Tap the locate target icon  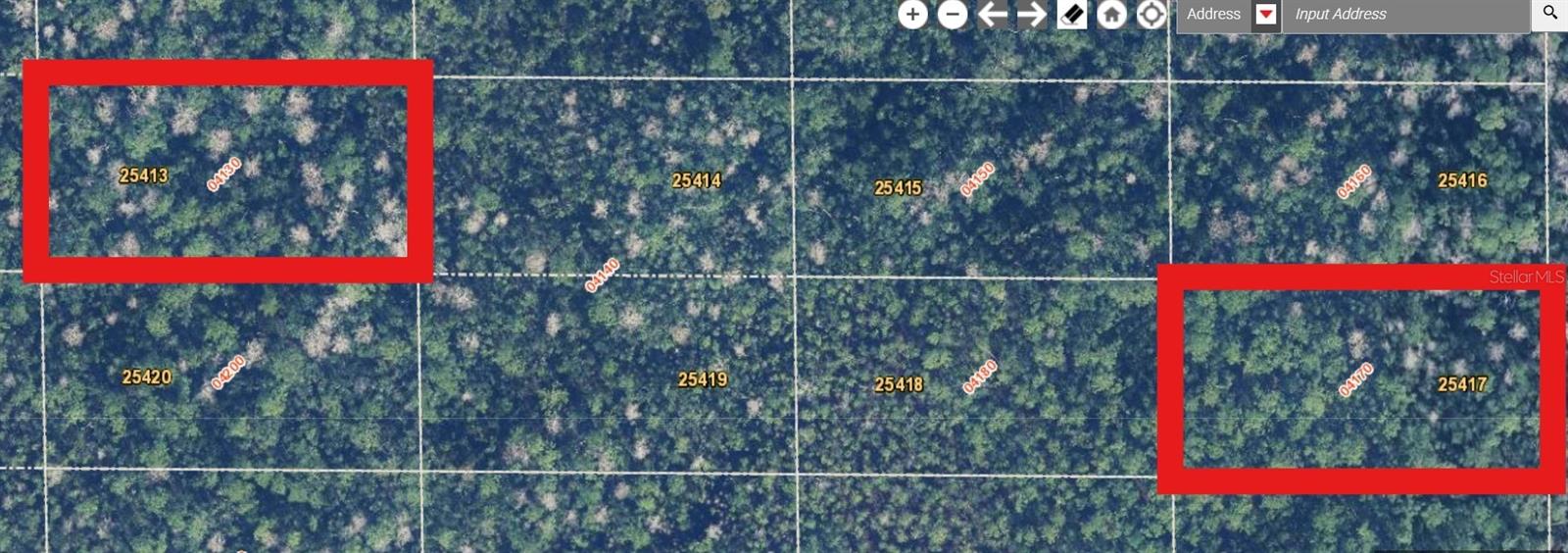point(1151,15)
